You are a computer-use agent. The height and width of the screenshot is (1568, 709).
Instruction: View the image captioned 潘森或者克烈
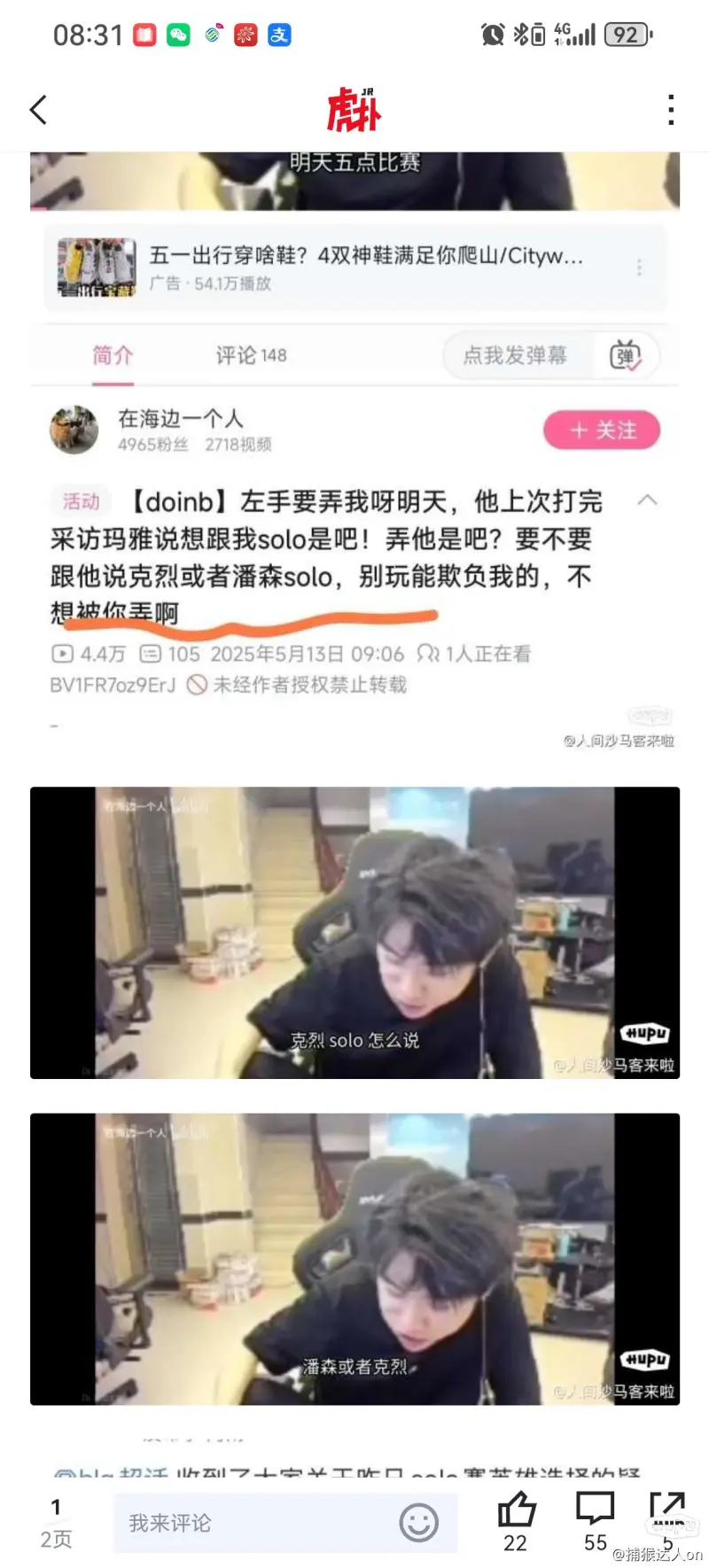coord(354,1258)
